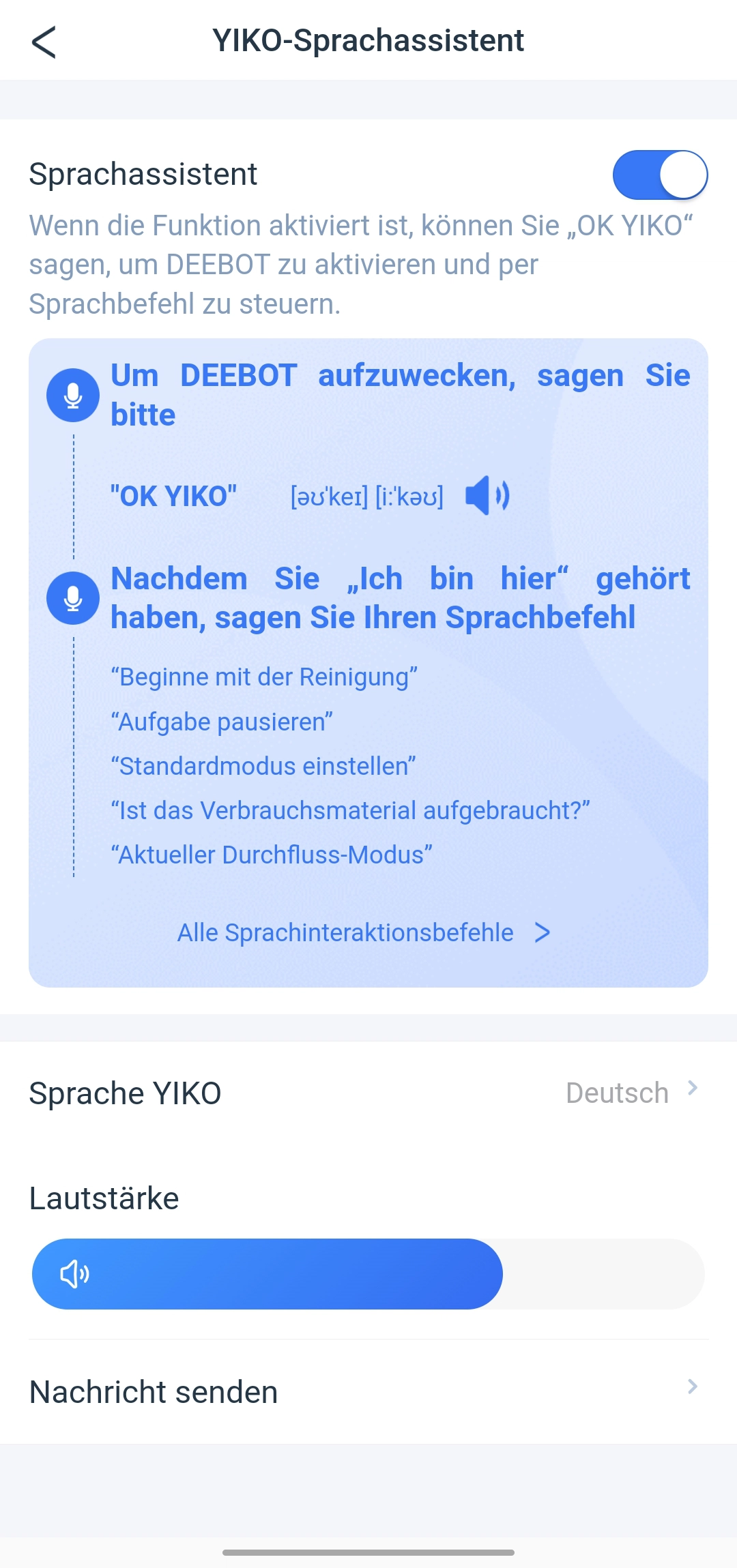Image resolution: width=737 pixels, height=1568 pixels.
Task: Open Sprache YIKO language setting
Action: [x=369, y=1093]
